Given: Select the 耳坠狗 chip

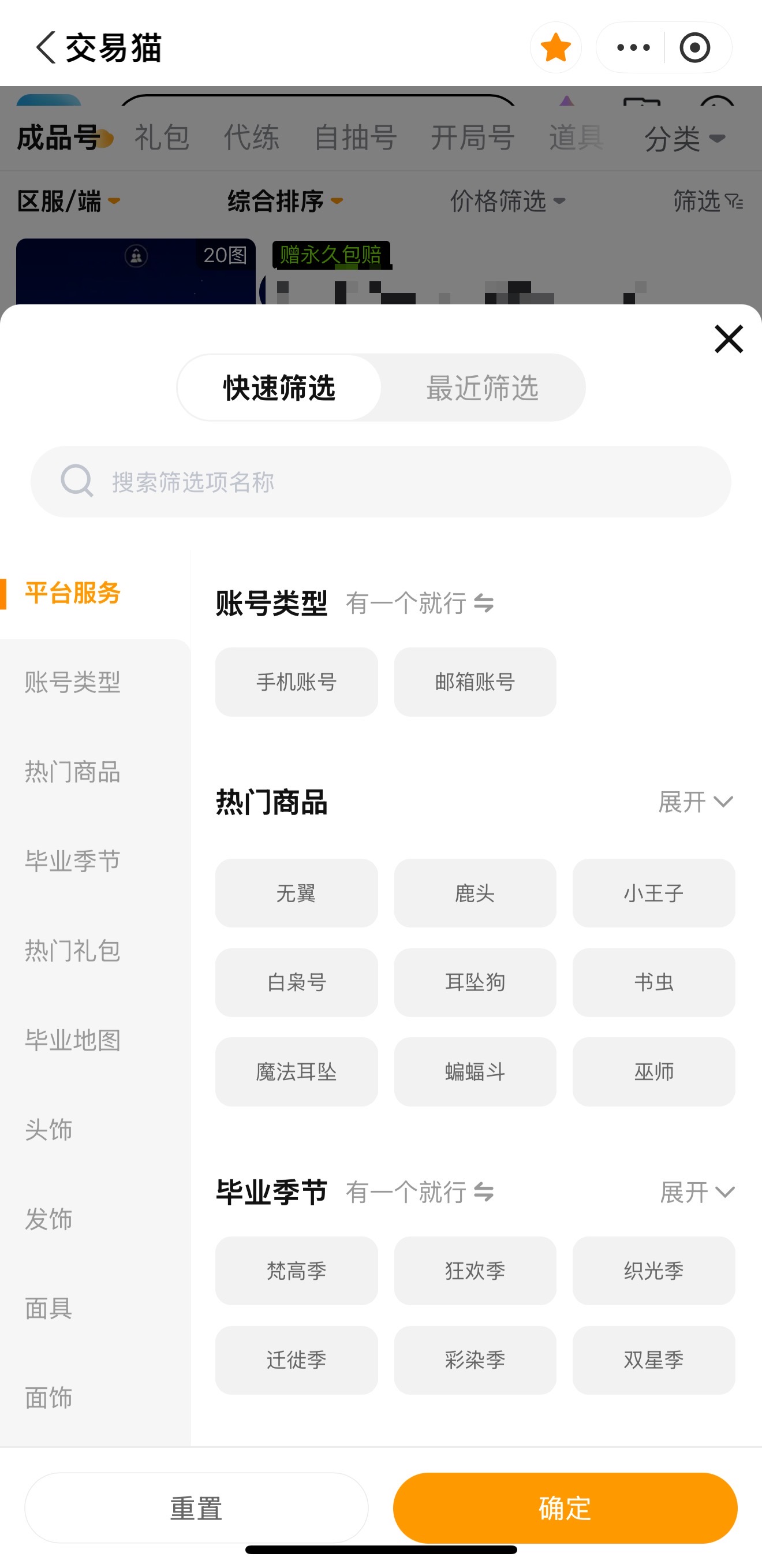Looking at the screenshot, I should pos(475,982).
